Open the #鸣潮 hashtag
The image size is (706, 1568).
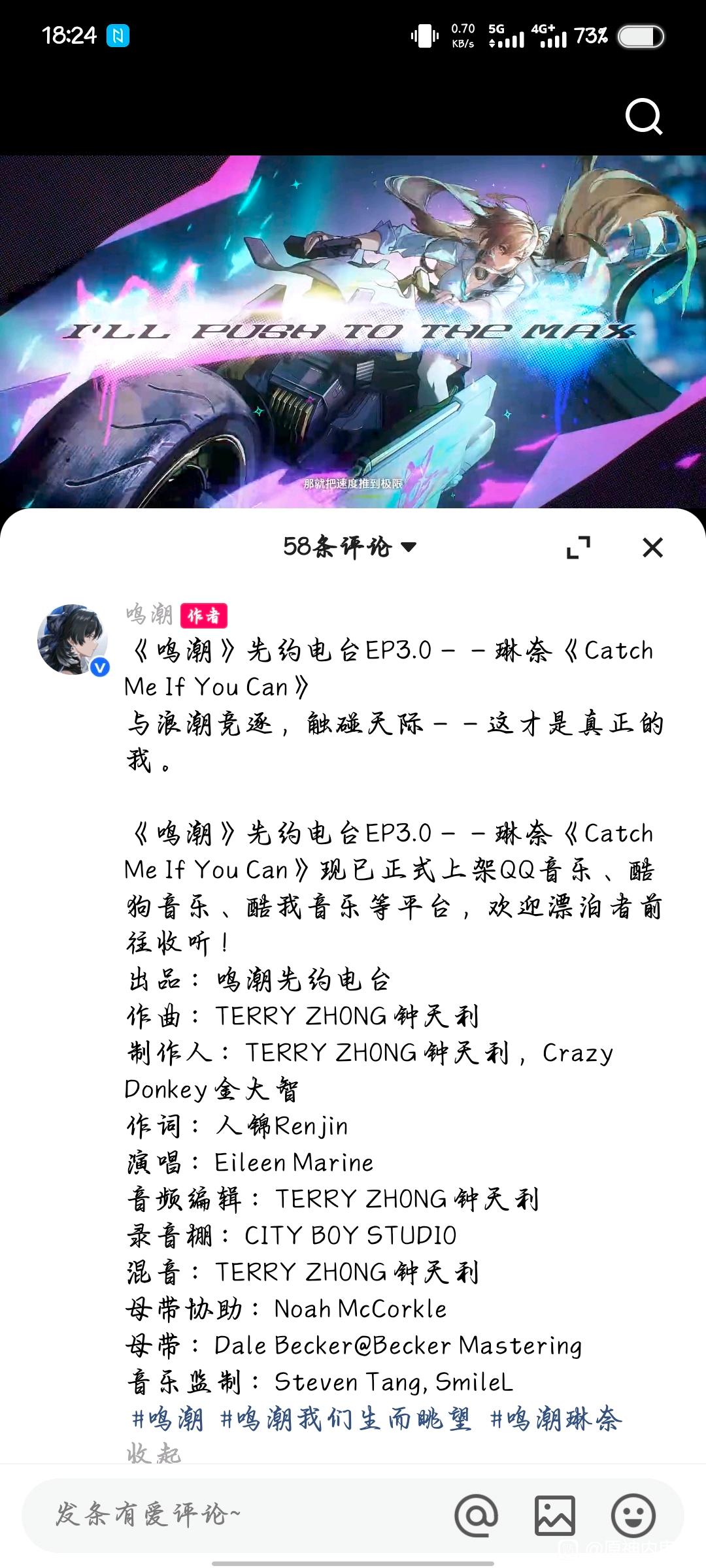click(167, 1419)
